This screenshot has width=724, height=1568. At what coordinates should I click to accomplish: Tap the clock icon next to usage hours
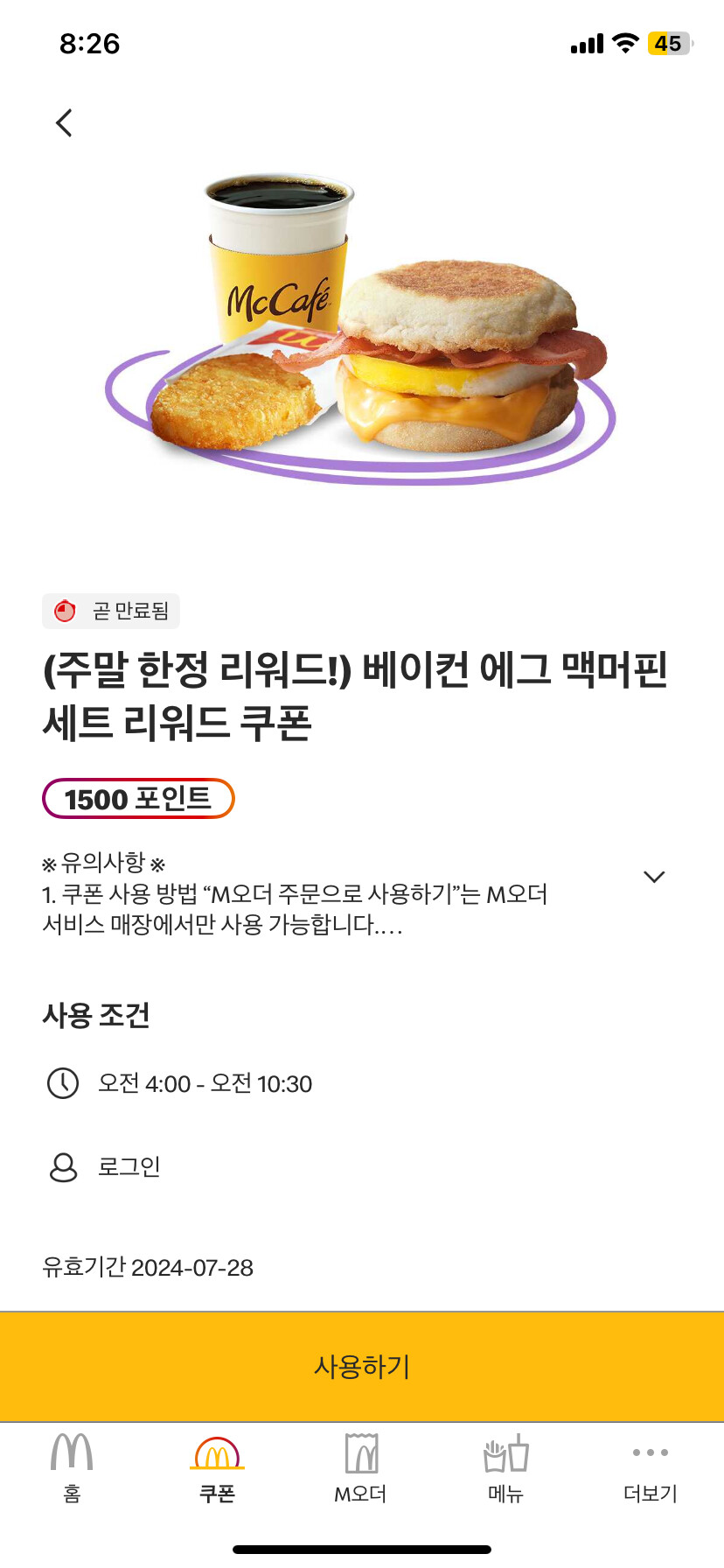tap(62, 1083)
